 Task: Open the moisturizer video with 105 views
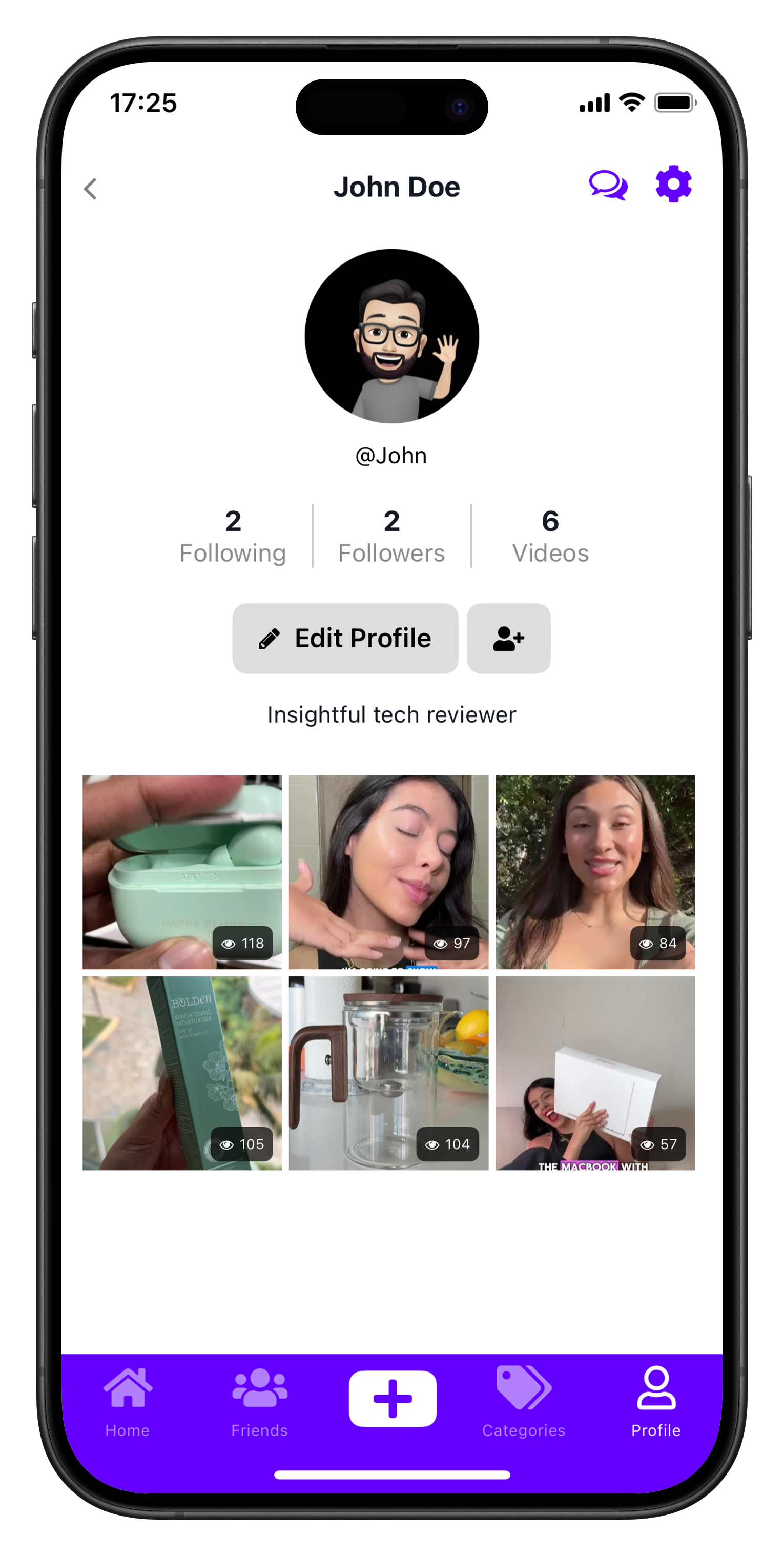(x=182, y=1073)
